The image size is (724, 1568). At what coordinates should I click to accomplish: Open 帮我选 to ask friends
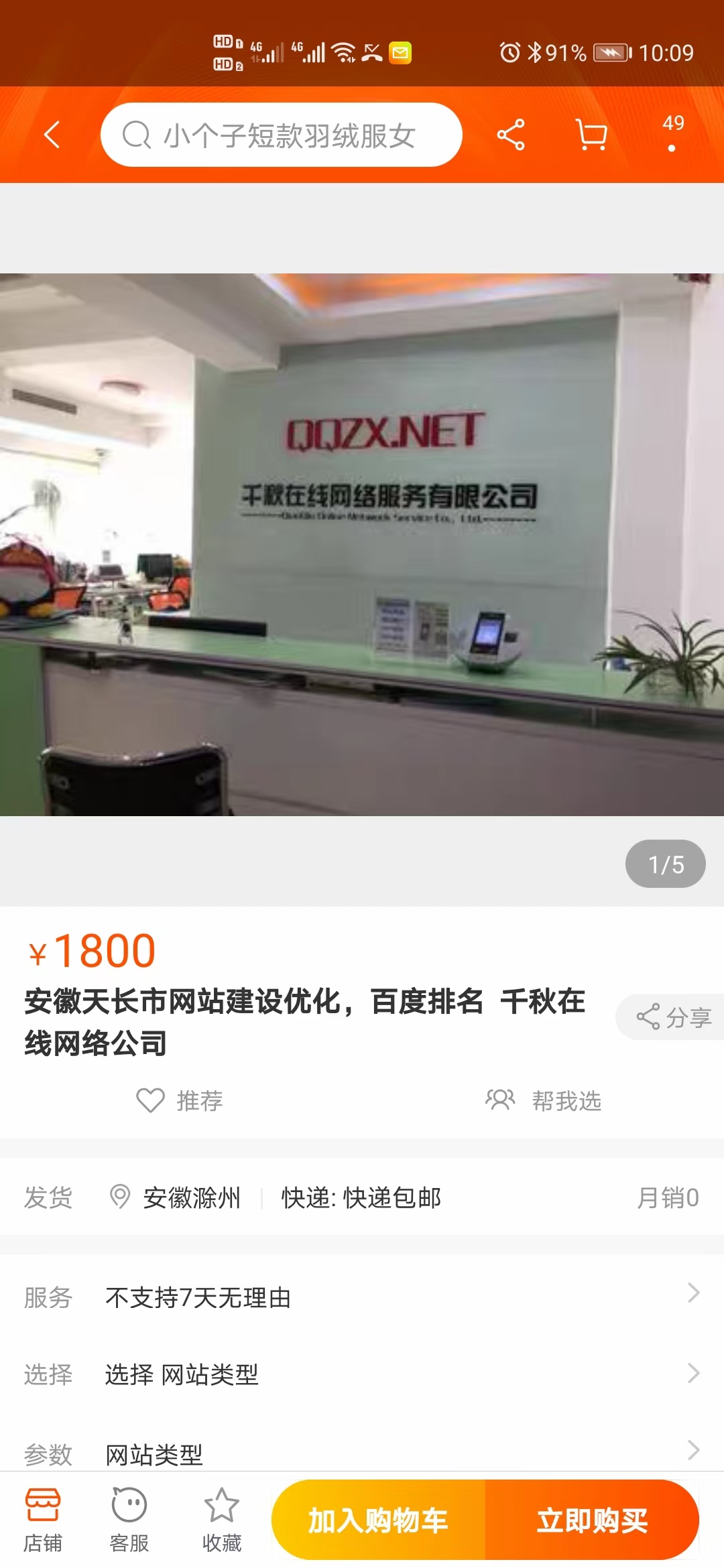click(x=544, y=1100)
